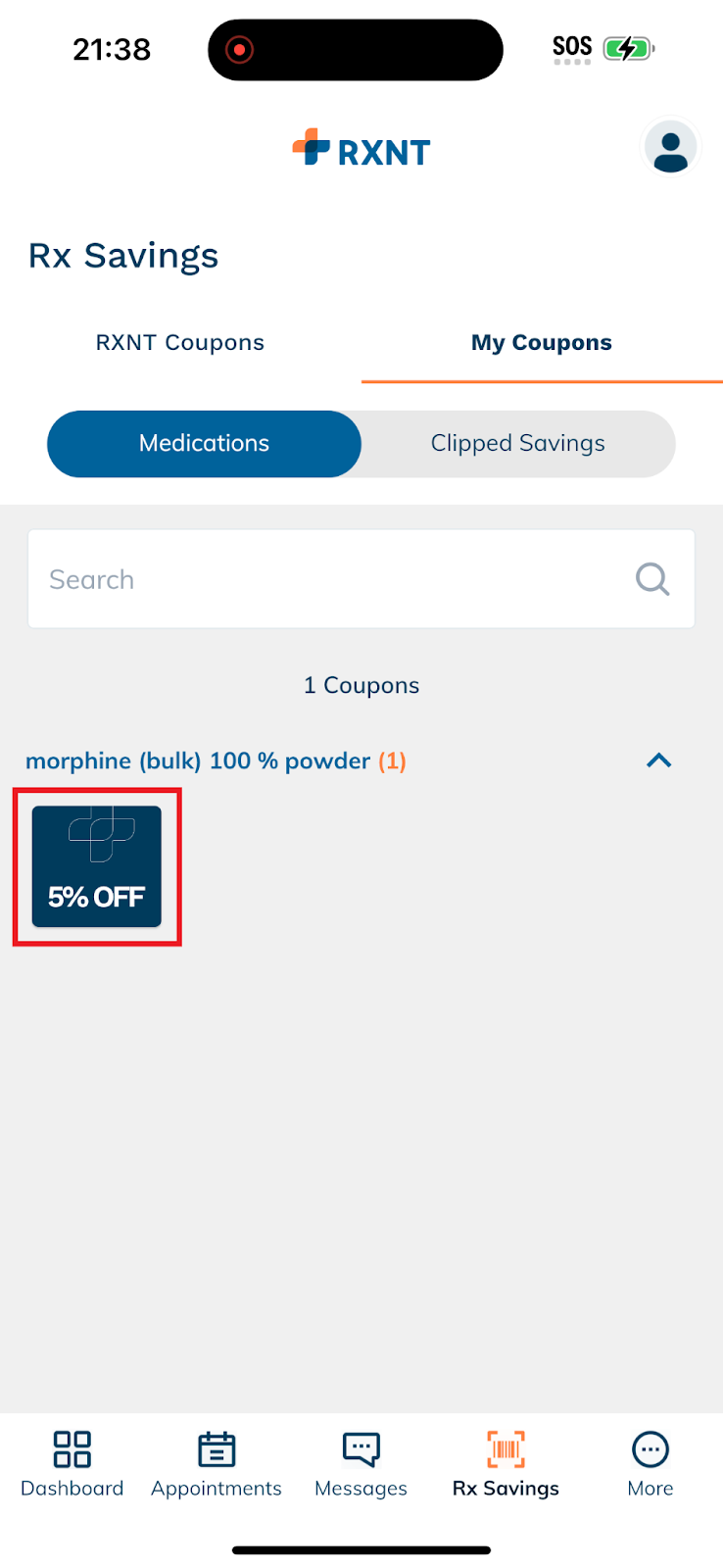The image size is (723, 1568).
Task: Open the Messages tab
Action: 361,1464
